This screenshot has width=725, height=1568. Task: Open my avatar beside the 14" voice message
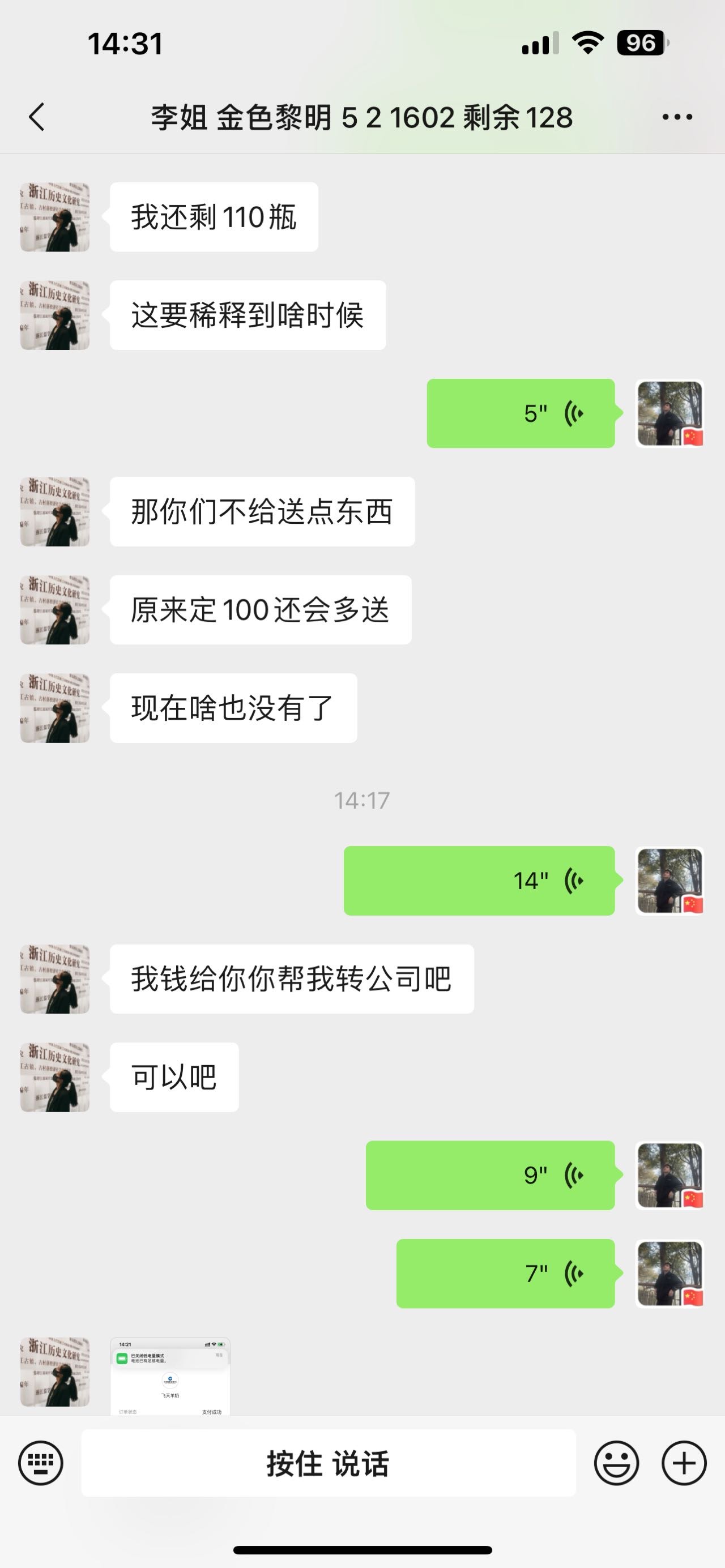coord(669,880)
